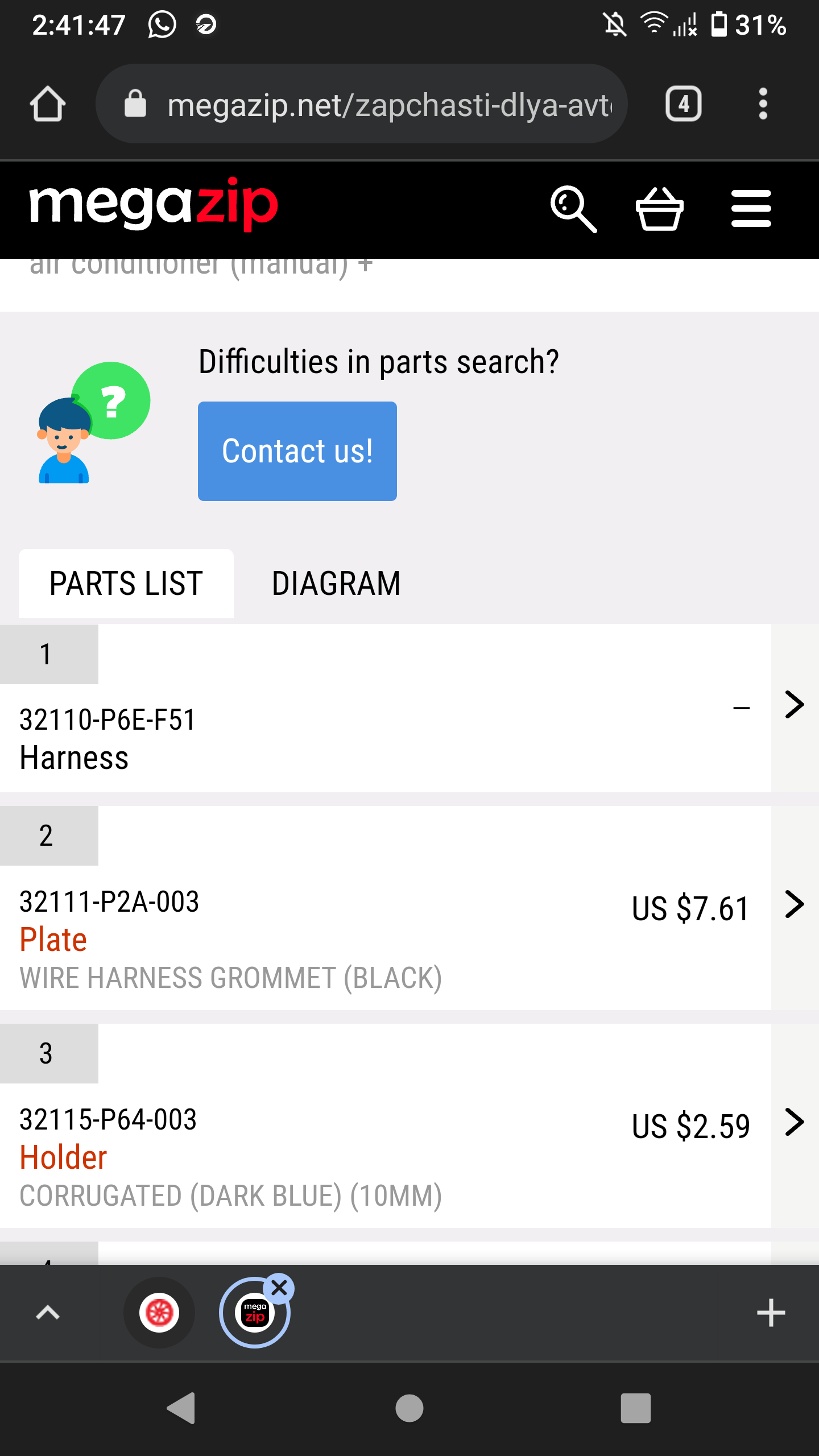The image size is (819, 1456).
Task: Open the browser overflow menu
Action: point(763,104)
